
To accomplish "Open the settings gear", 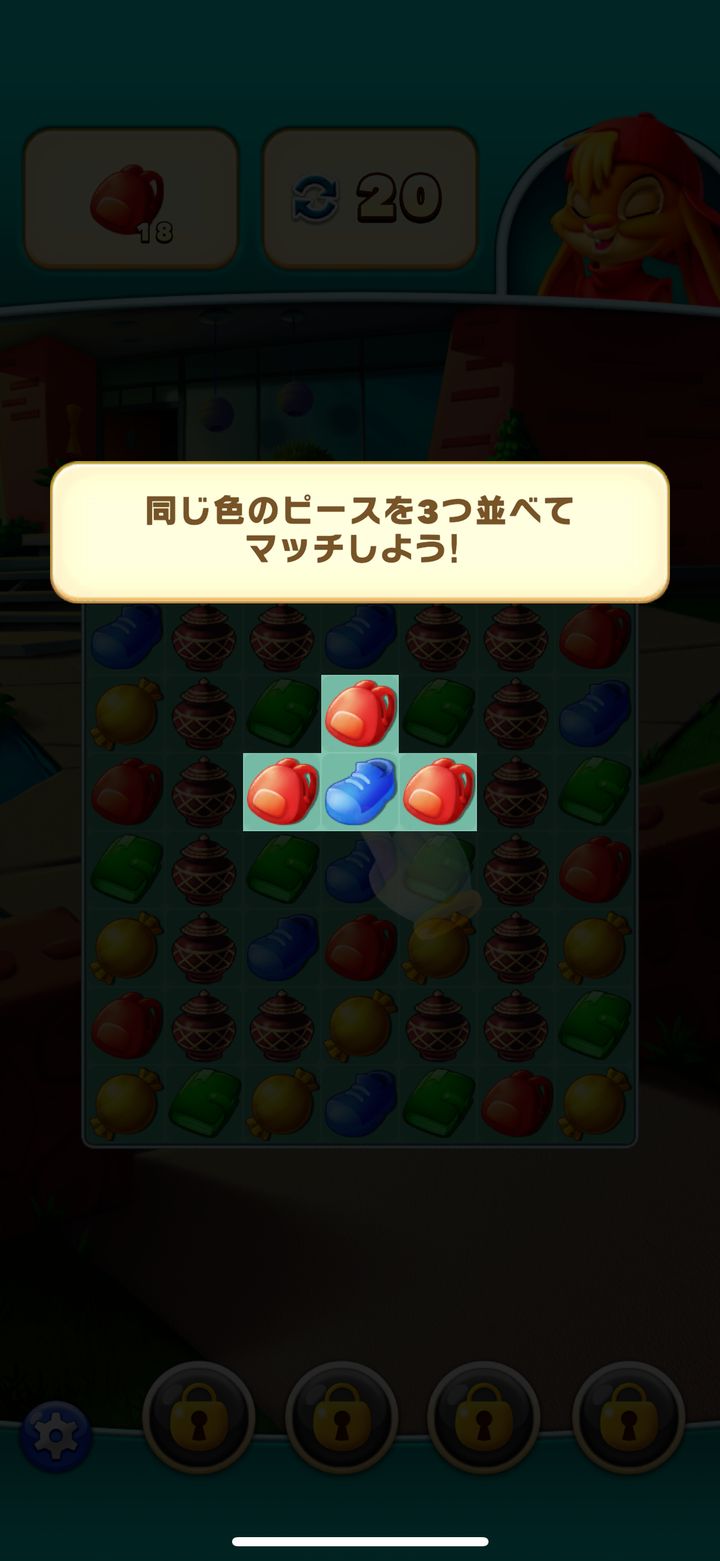I will (x=55, y=1436).
